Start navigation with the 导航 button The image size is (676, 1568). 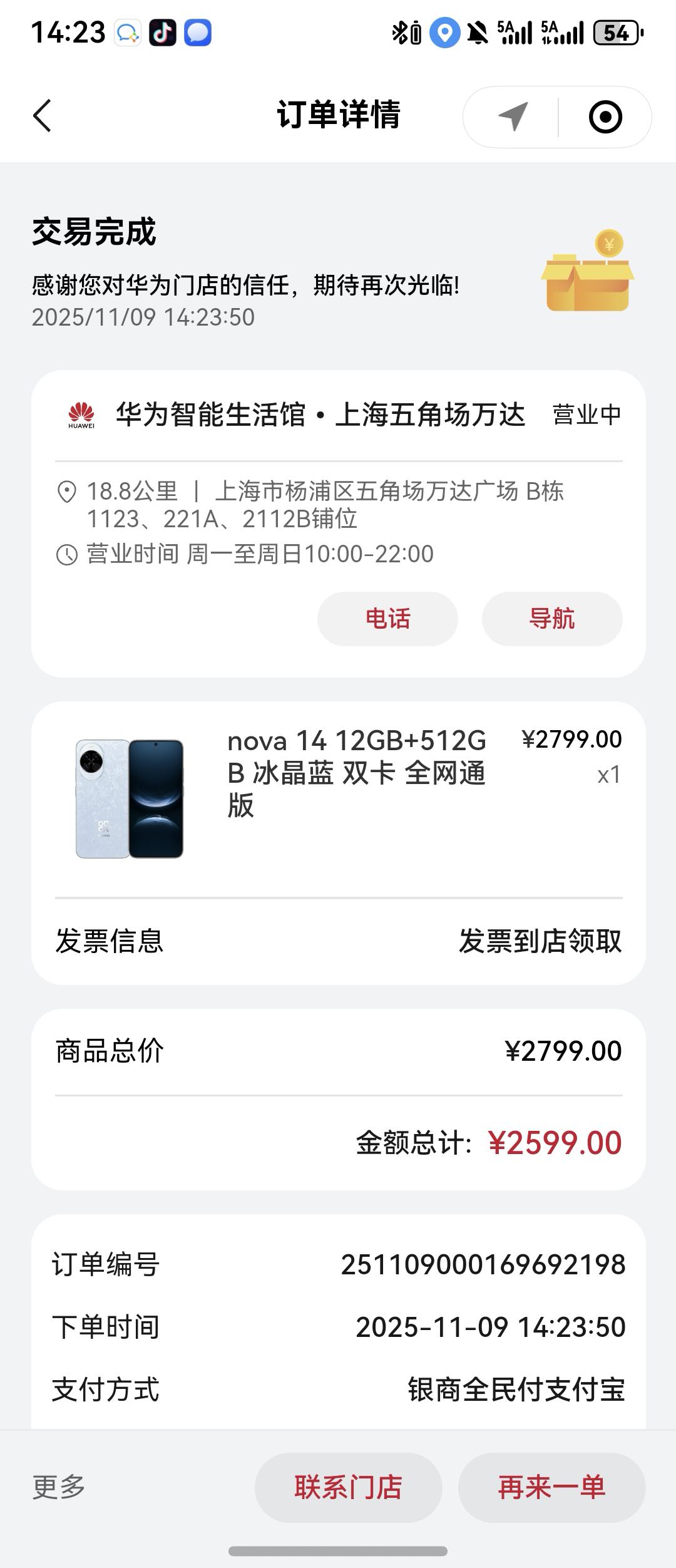click(551, 619)
